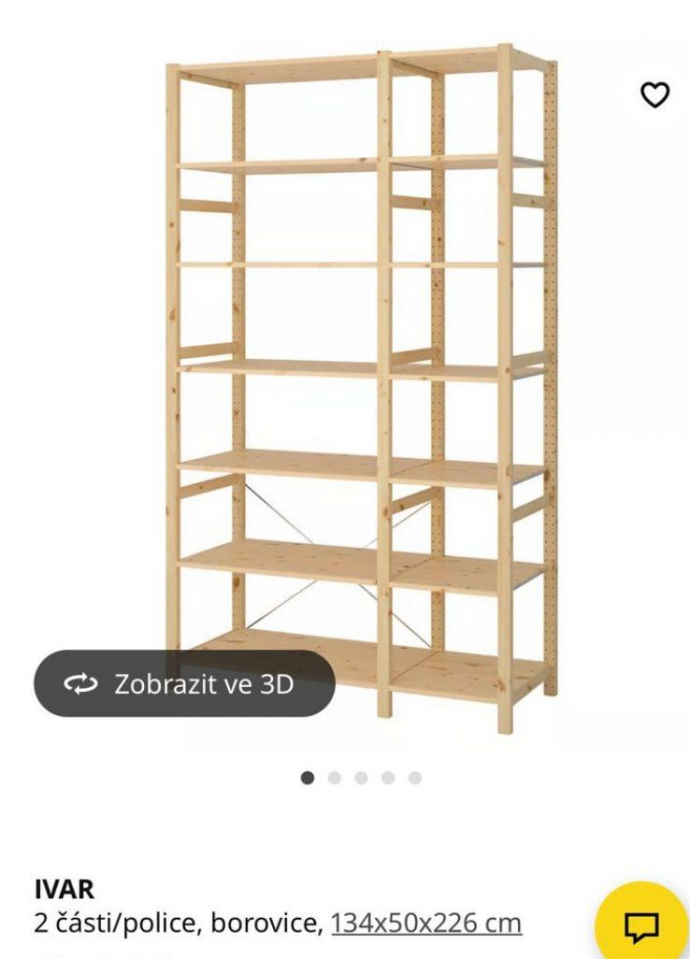Screen dimensions: 690x959
Task: Add IVAR shelf to favorites with heart
Action: point(655,95)
